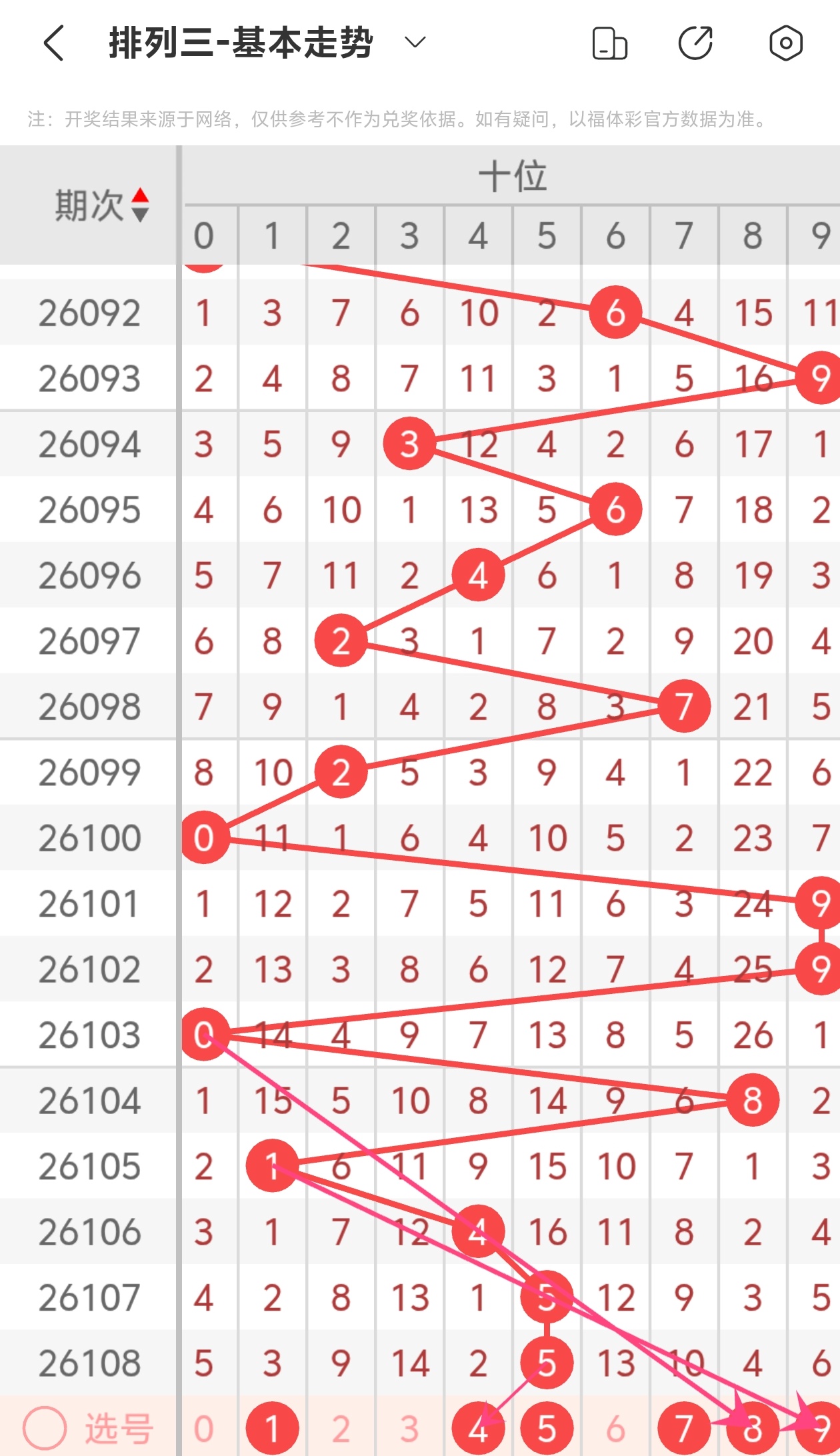Deselect number 4 in 选号 row
The image size is (840, 1456).
(478, 1428)
